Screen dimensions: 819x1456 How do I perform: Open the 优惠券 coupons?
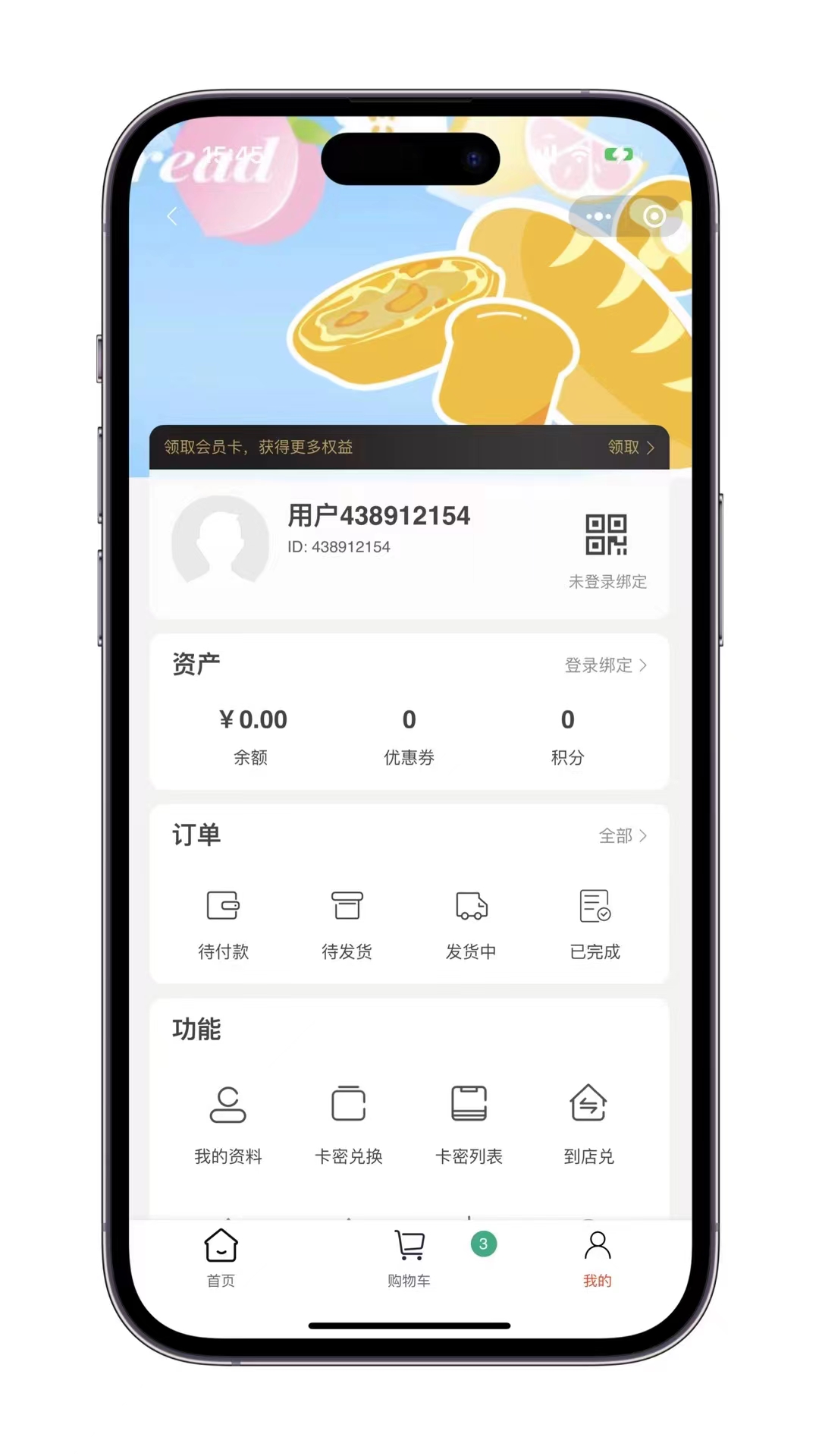pos(409,734)
